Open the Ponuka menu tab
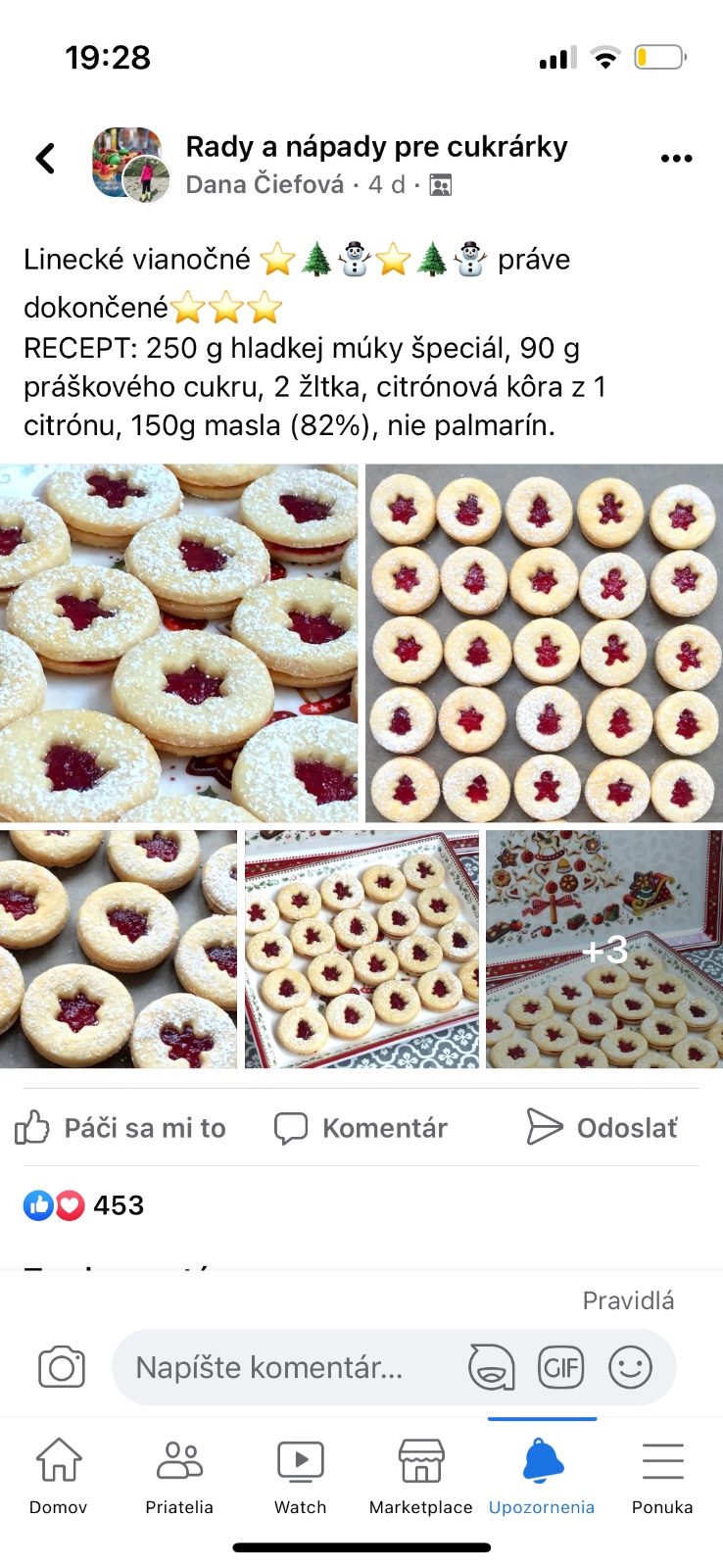723x1568 pixels. (x=662, y=1475)
